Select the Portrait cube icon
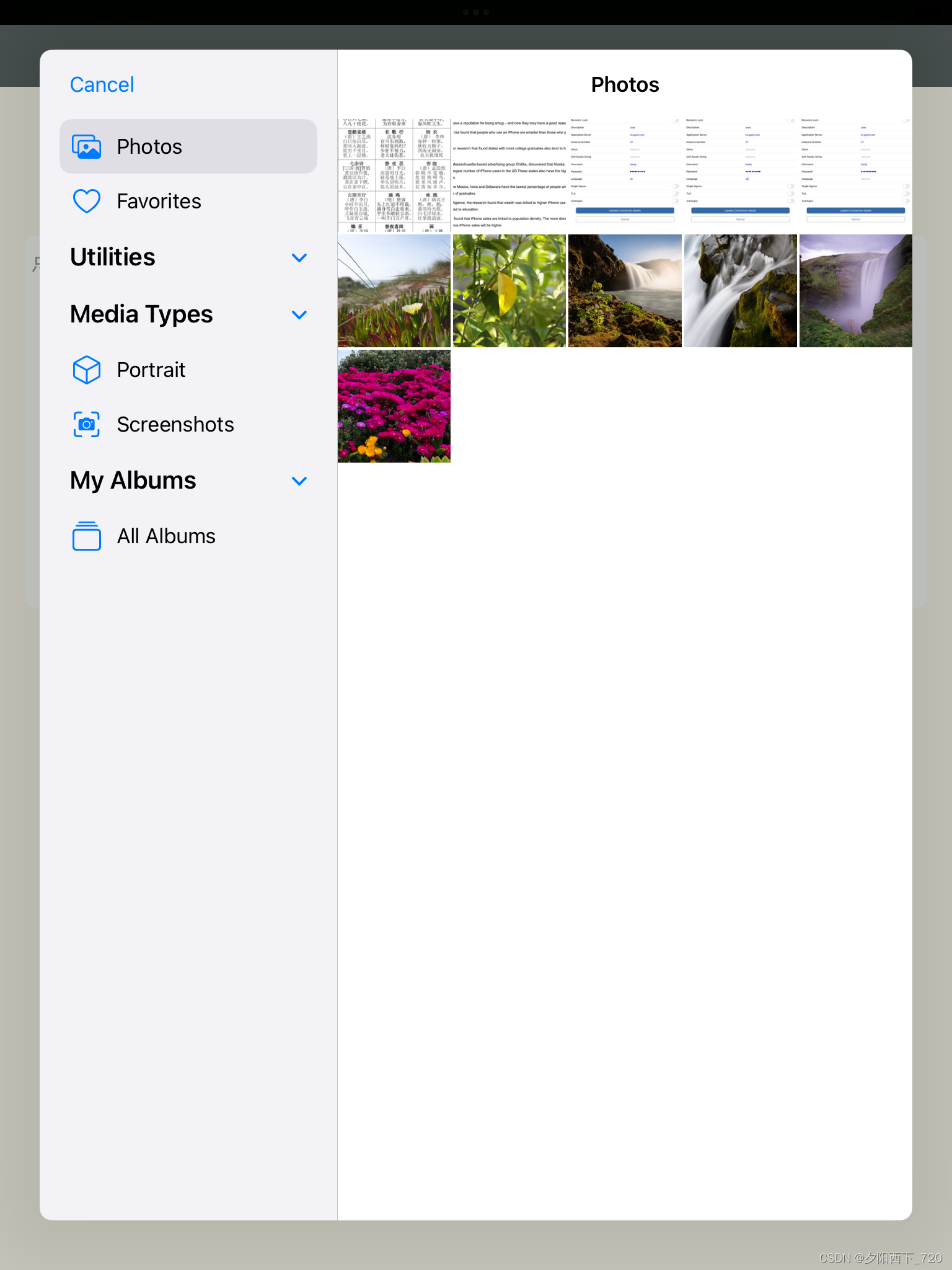 87,370
